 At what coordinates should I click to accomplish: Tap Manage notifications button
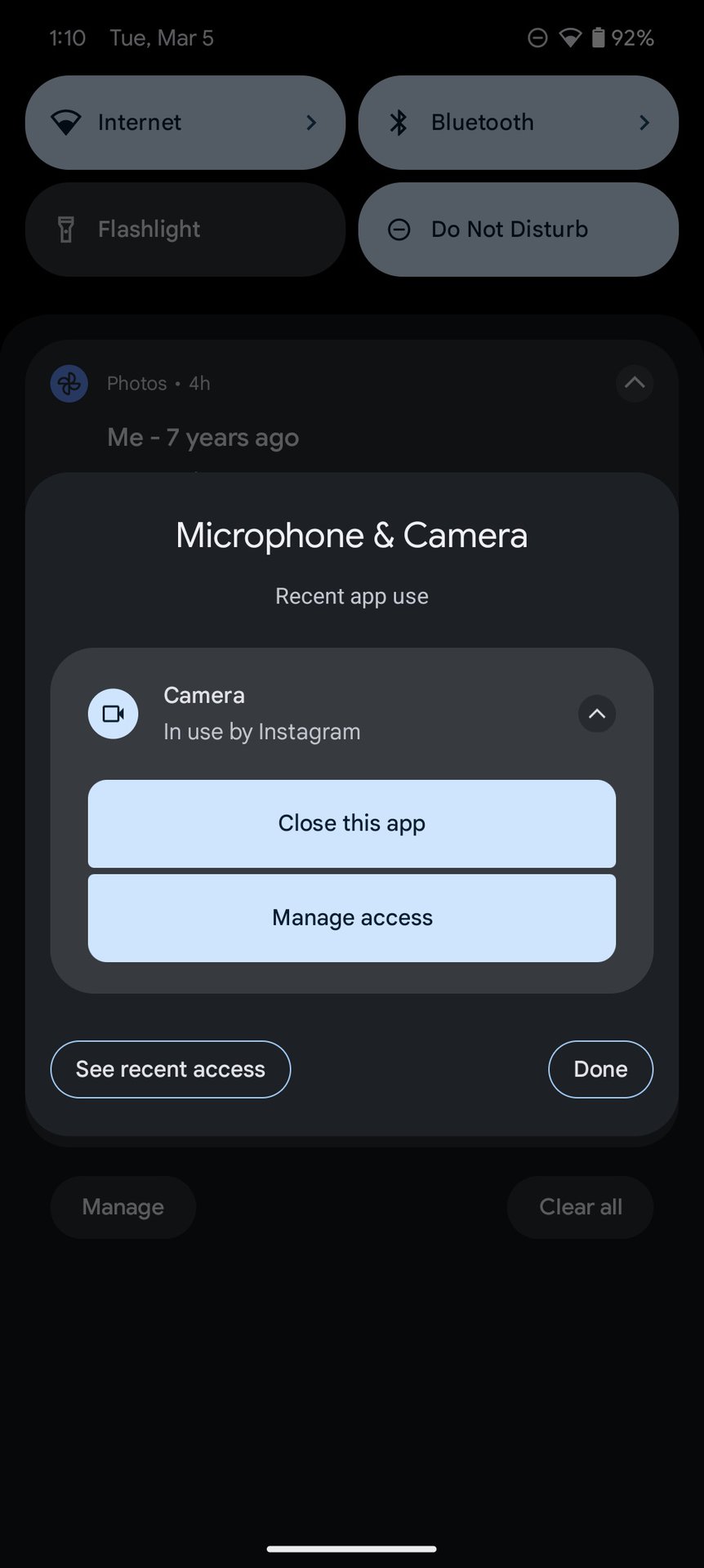click(123, 1207)
